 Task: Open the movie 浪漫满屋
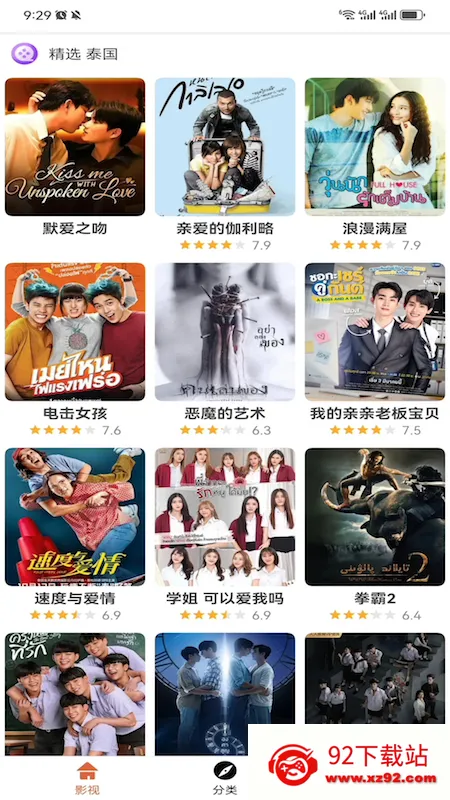pos(375,147)
